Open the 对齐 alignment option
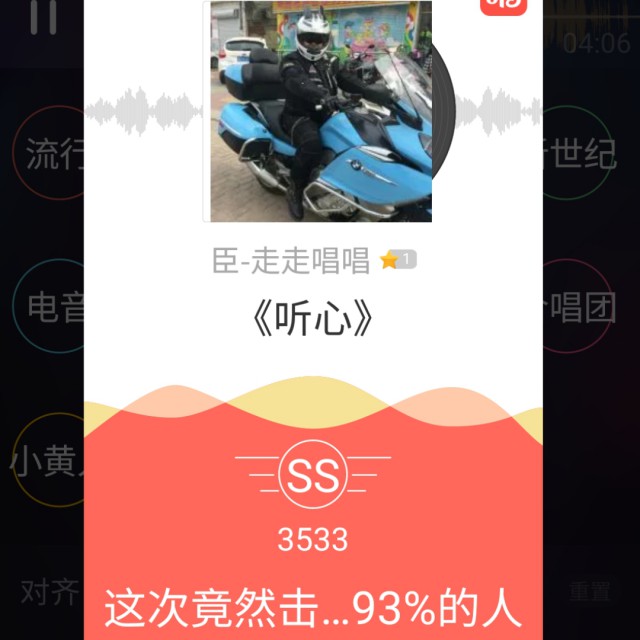The width and height of the screenshot is (640, 640). point(50,592)
